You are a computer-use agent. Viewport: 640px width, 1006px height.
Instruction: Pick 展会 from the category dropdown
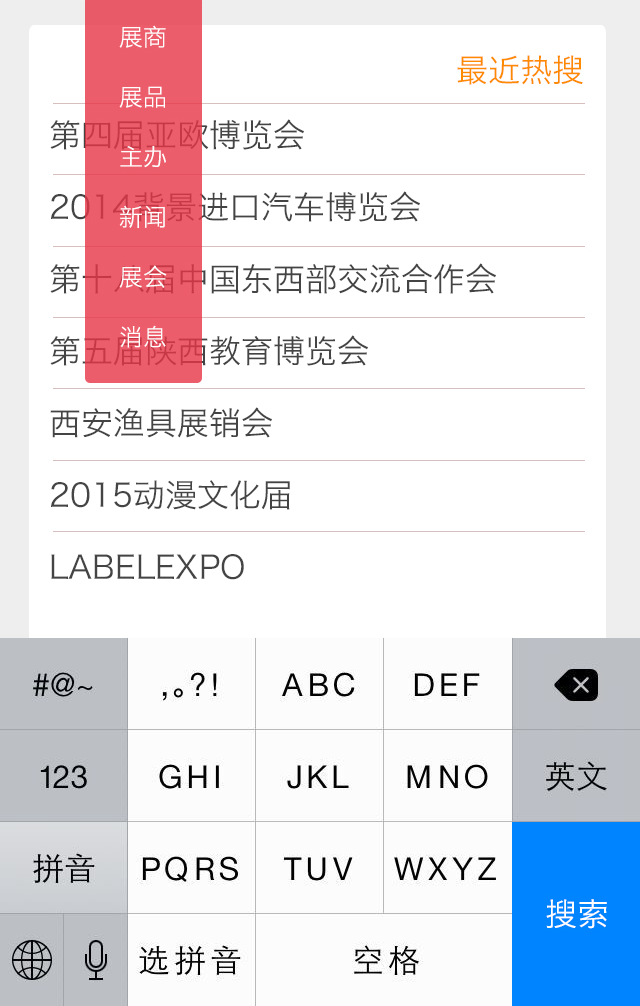pyautogui.click(x=143, y=277)
